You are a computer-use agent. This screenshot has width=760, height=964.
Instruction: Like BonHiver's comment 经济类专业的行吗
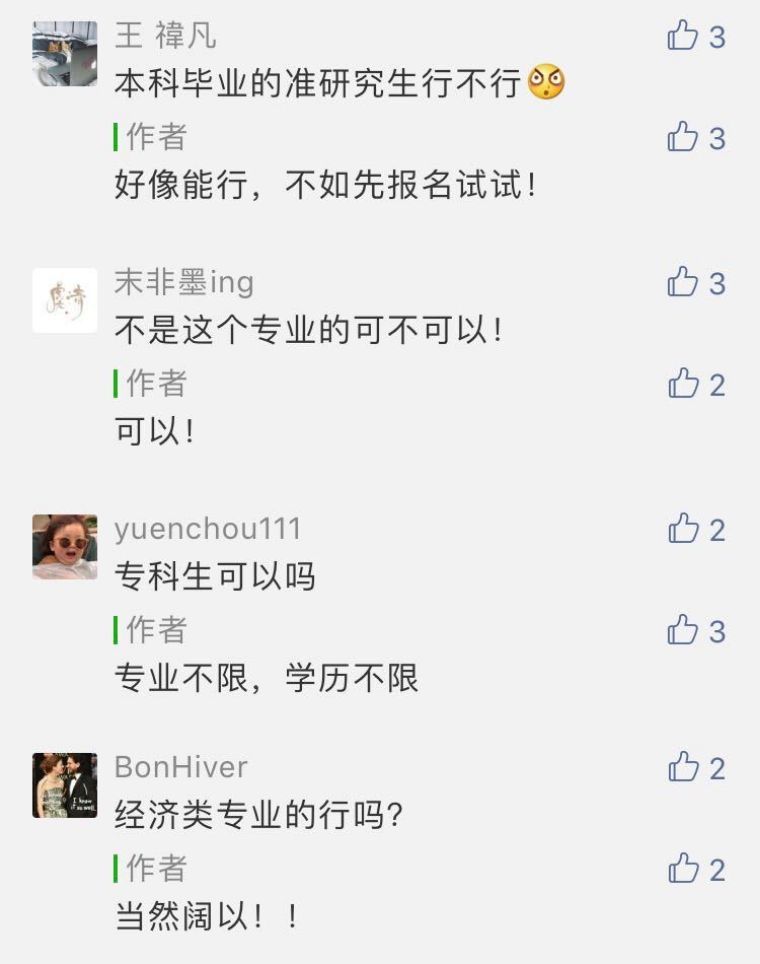click(x=683, y=767)
